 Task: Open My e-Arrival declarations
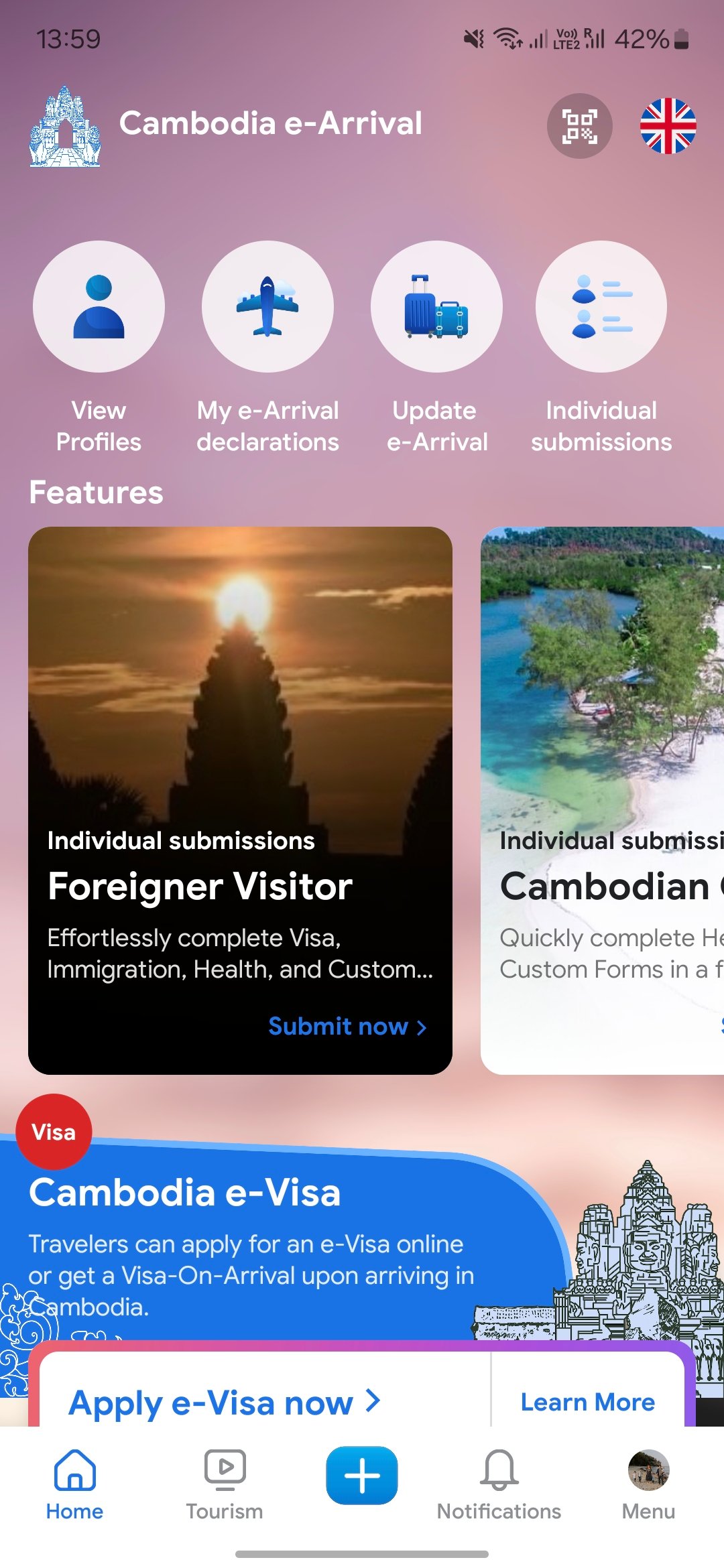click(267, 307)
